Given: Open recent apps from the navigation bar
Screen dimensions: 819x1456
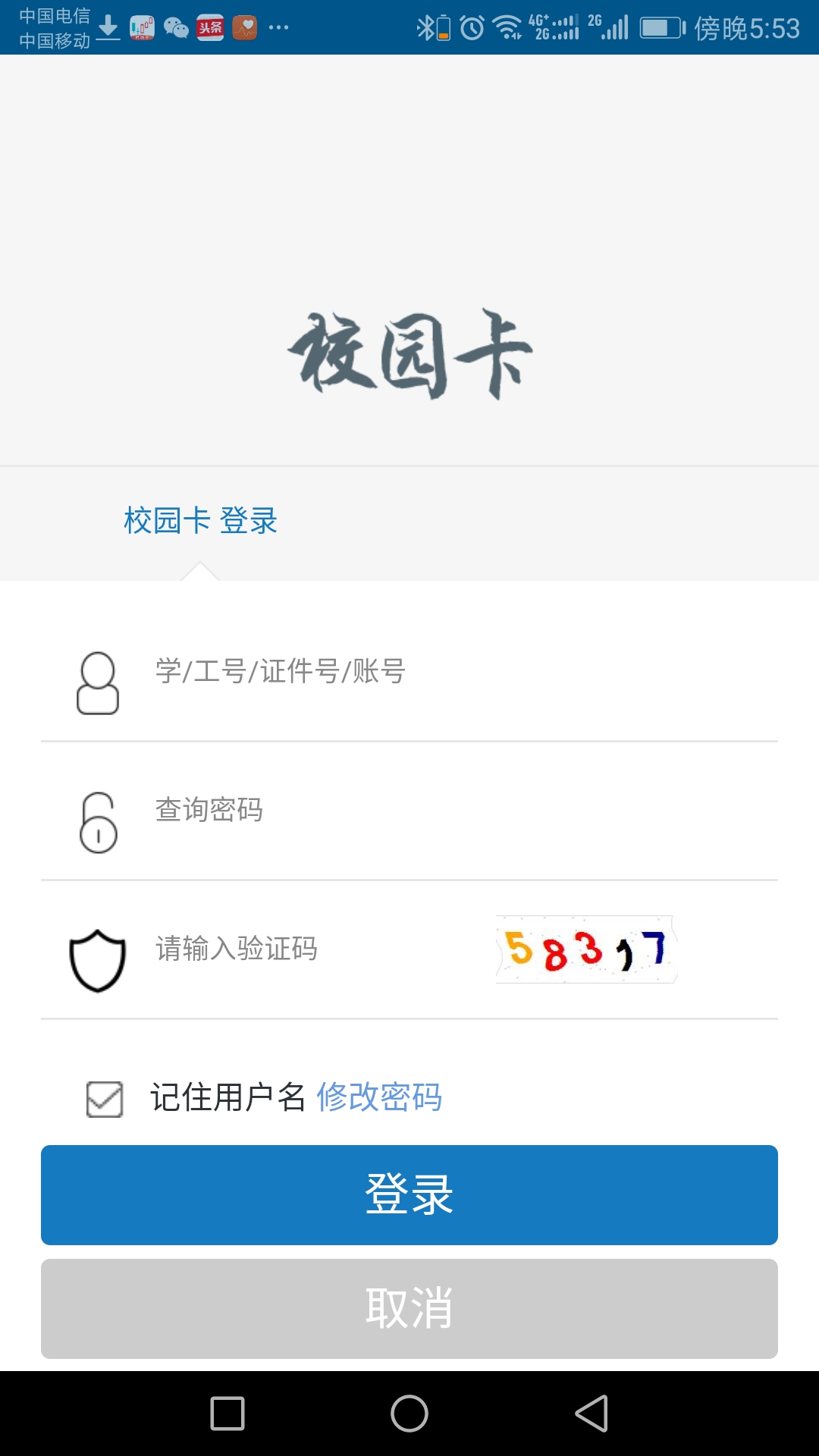Looking at the screenshot, I should pyautogui.click(x=227, y=1414).
